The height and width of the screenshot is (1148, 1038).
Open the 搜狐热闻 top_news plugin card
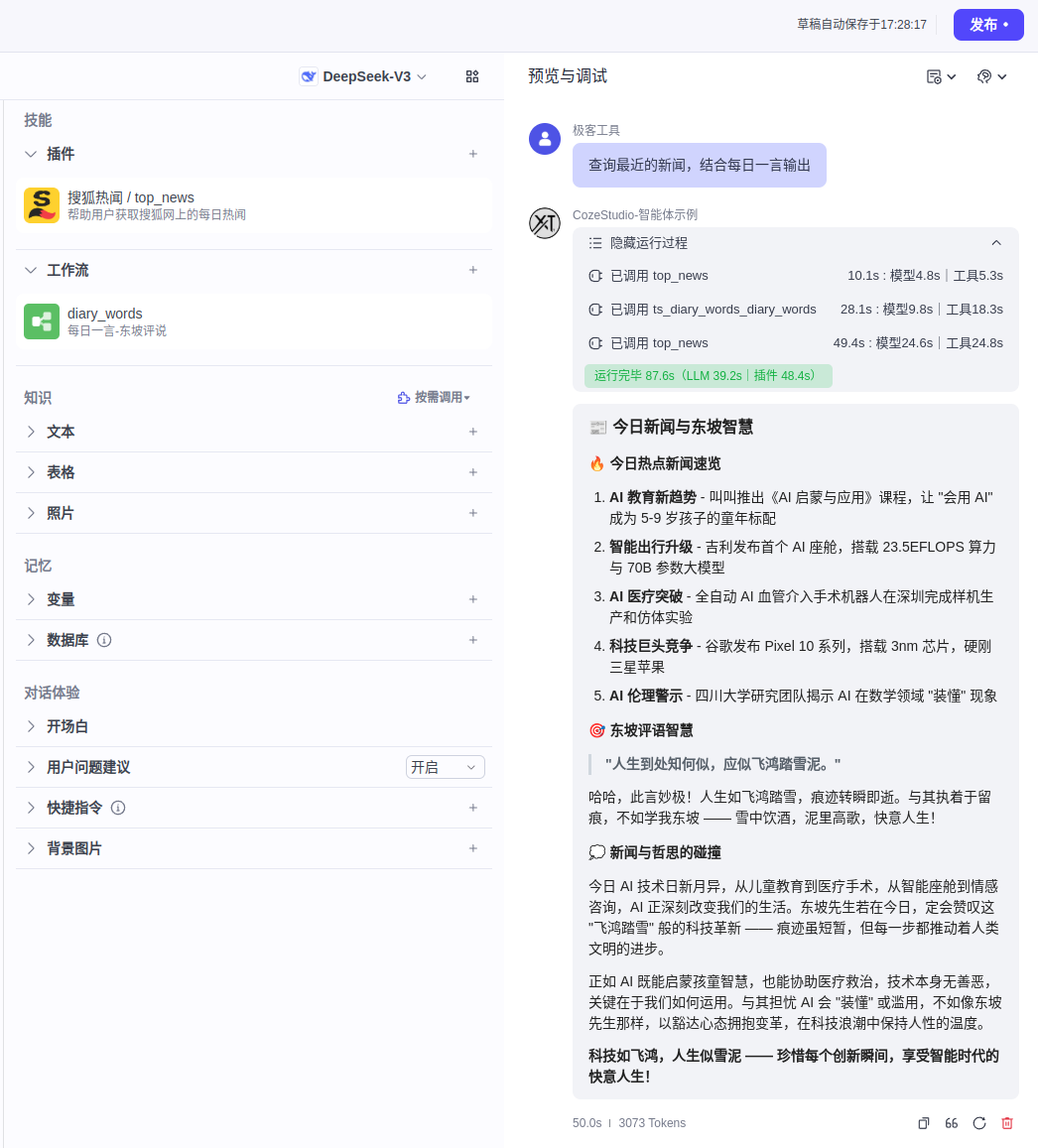point(254,205)
